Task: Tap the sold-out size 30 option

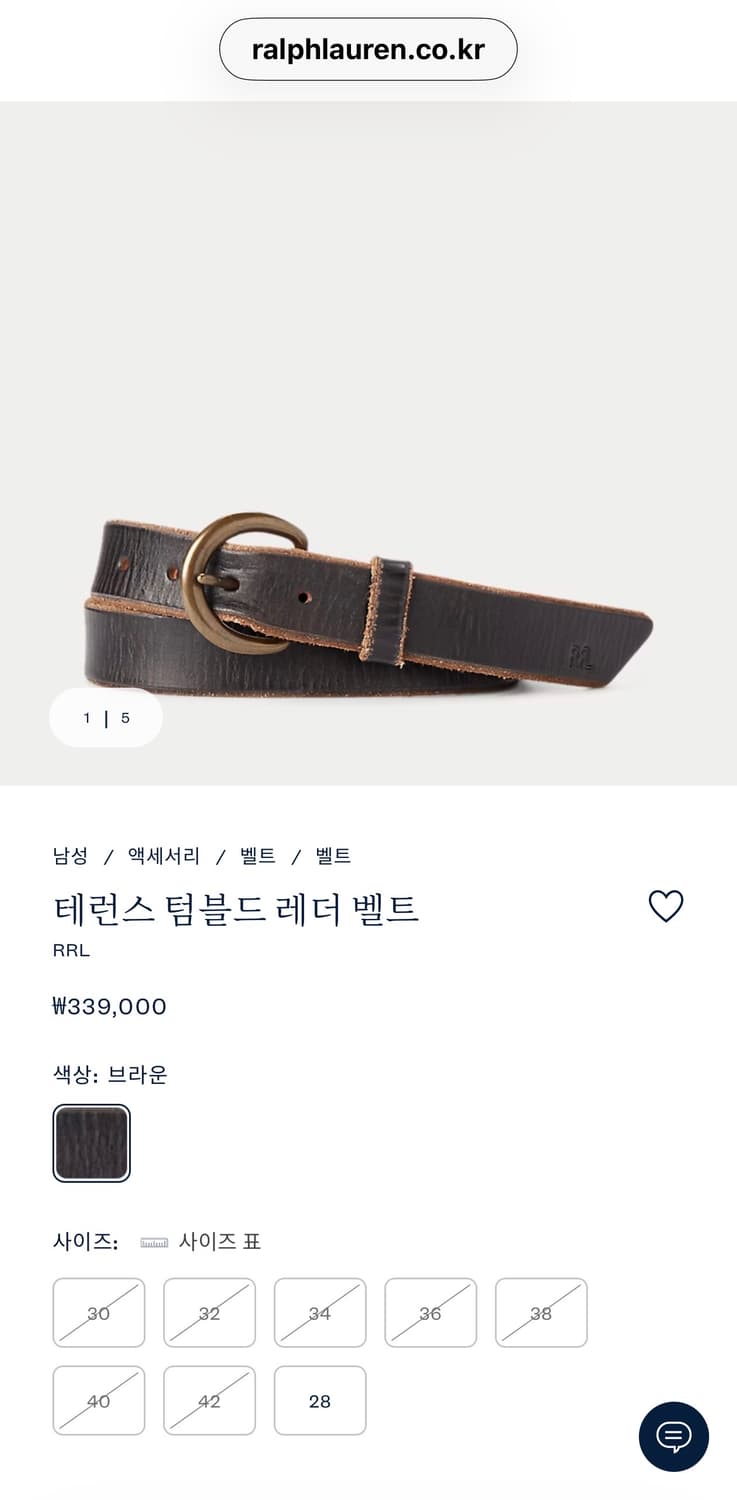Action: [x=98, y=1313]
